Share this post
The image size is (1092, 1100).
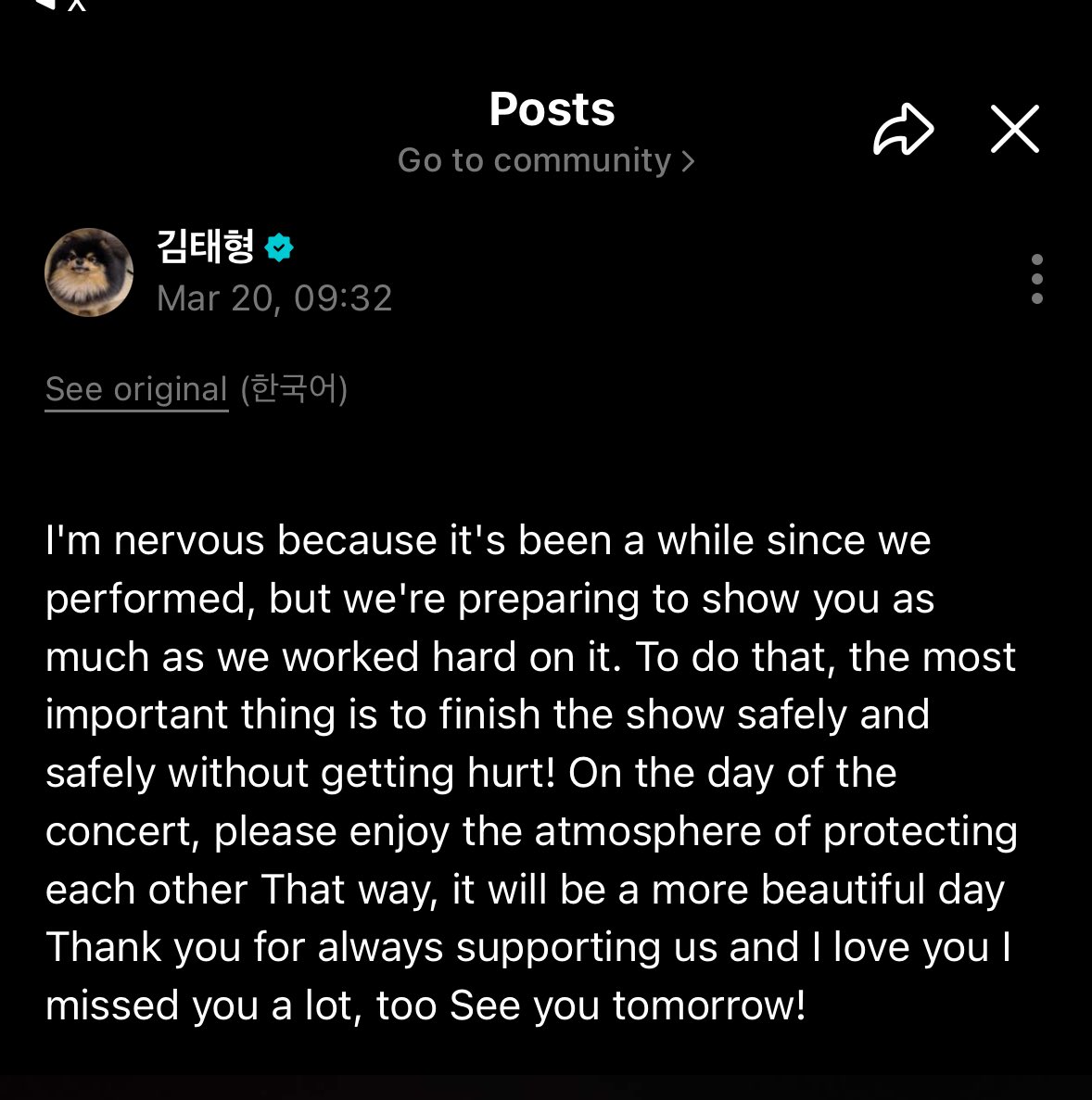pos(903,130)
